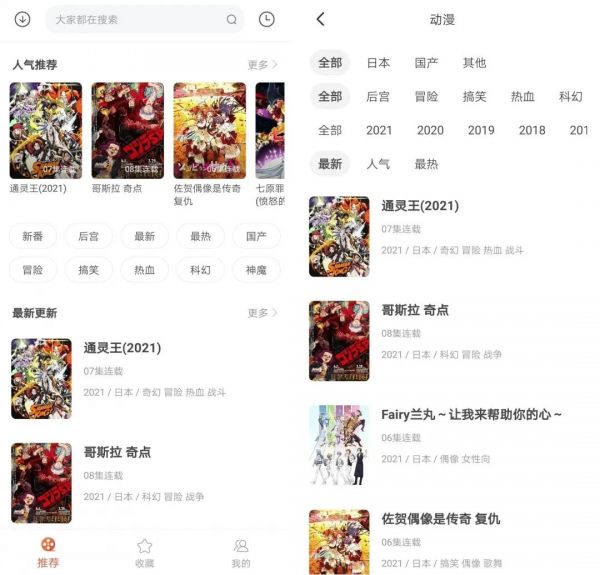Screen dimensions: 600x575
Task: Sort the list by 人气
Action: point(378,163)
